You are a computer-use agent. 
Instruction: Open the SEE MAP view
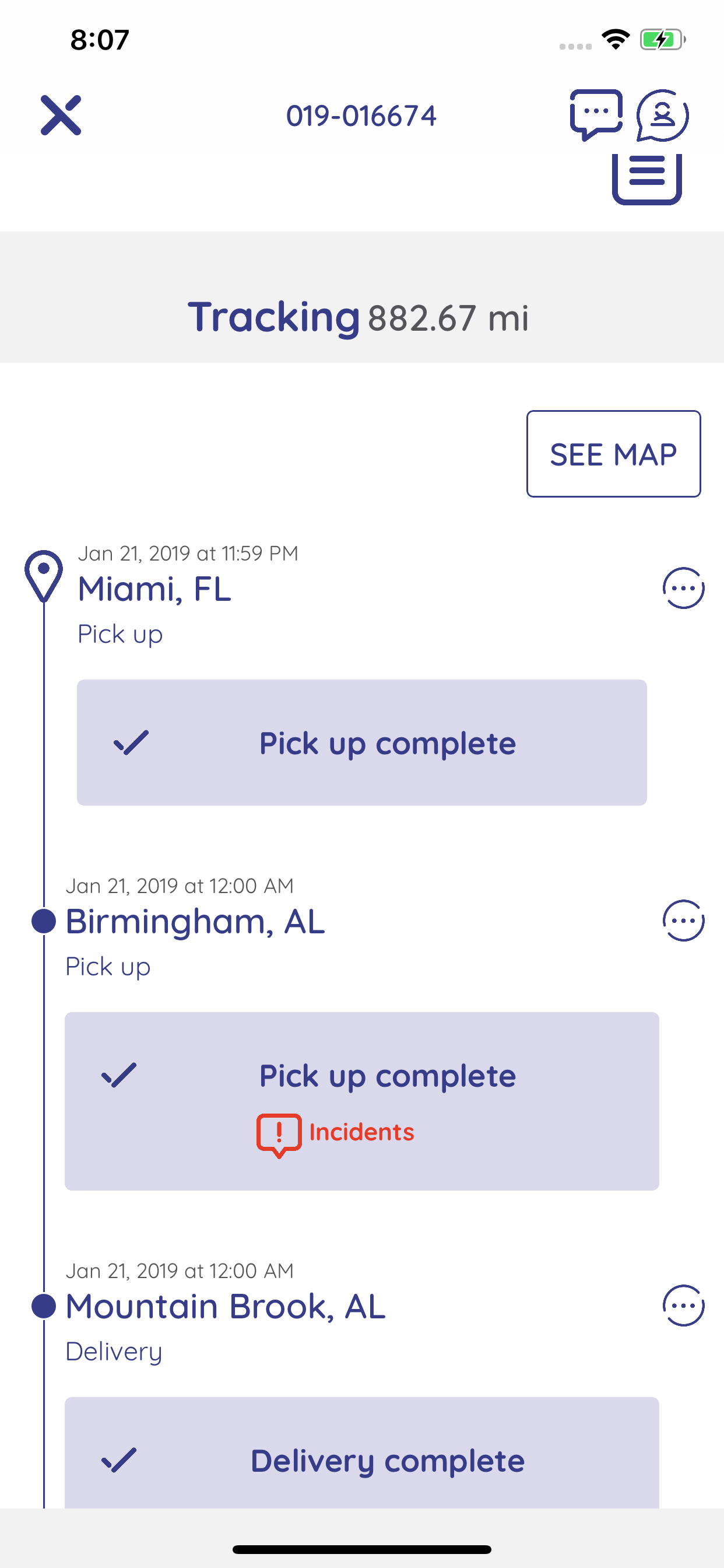click(x=613, y=453)
